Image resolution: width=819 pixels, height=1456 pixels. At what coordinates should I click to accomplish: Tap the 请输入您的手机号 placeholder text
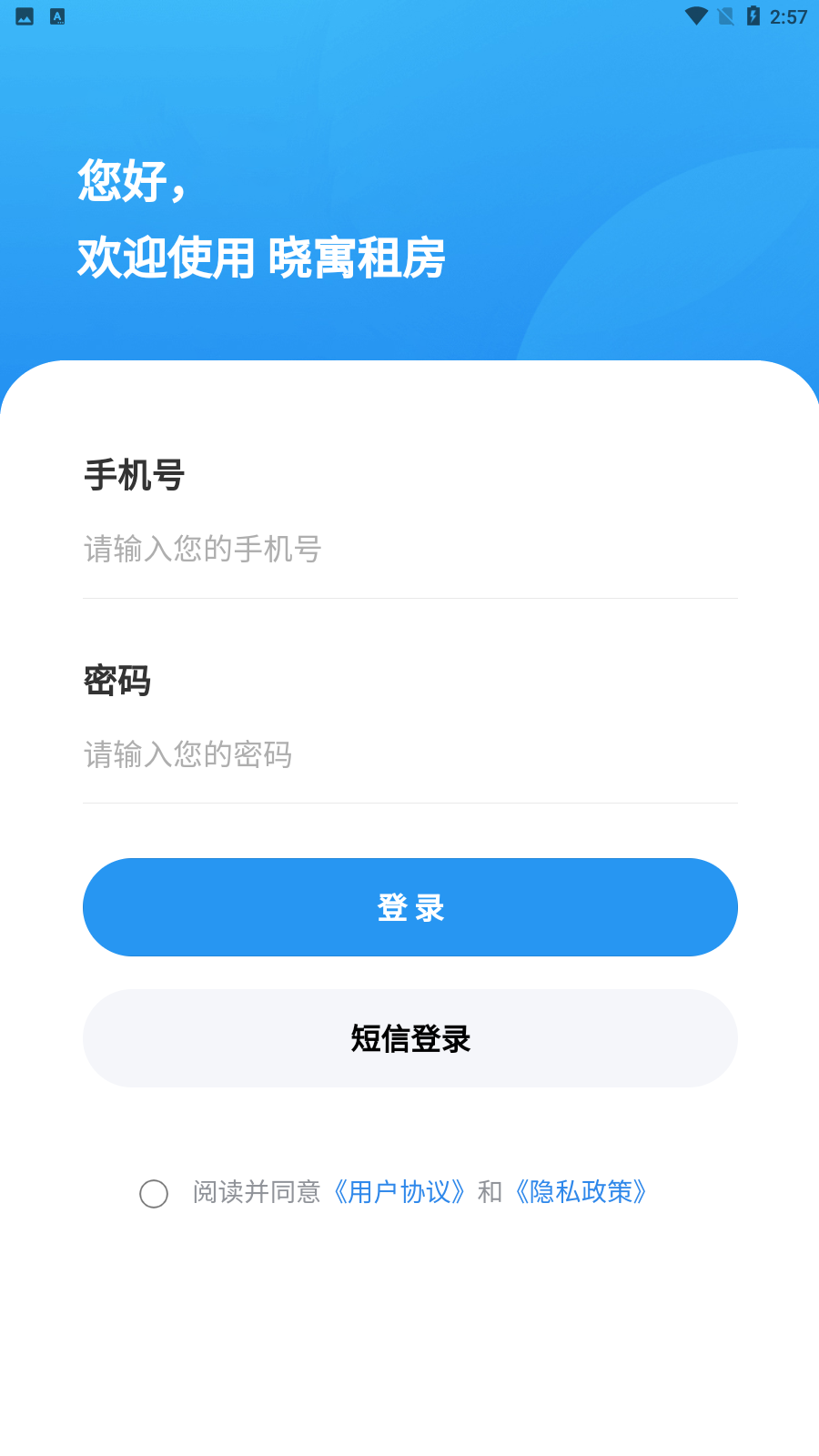click(x=202, y=551)
